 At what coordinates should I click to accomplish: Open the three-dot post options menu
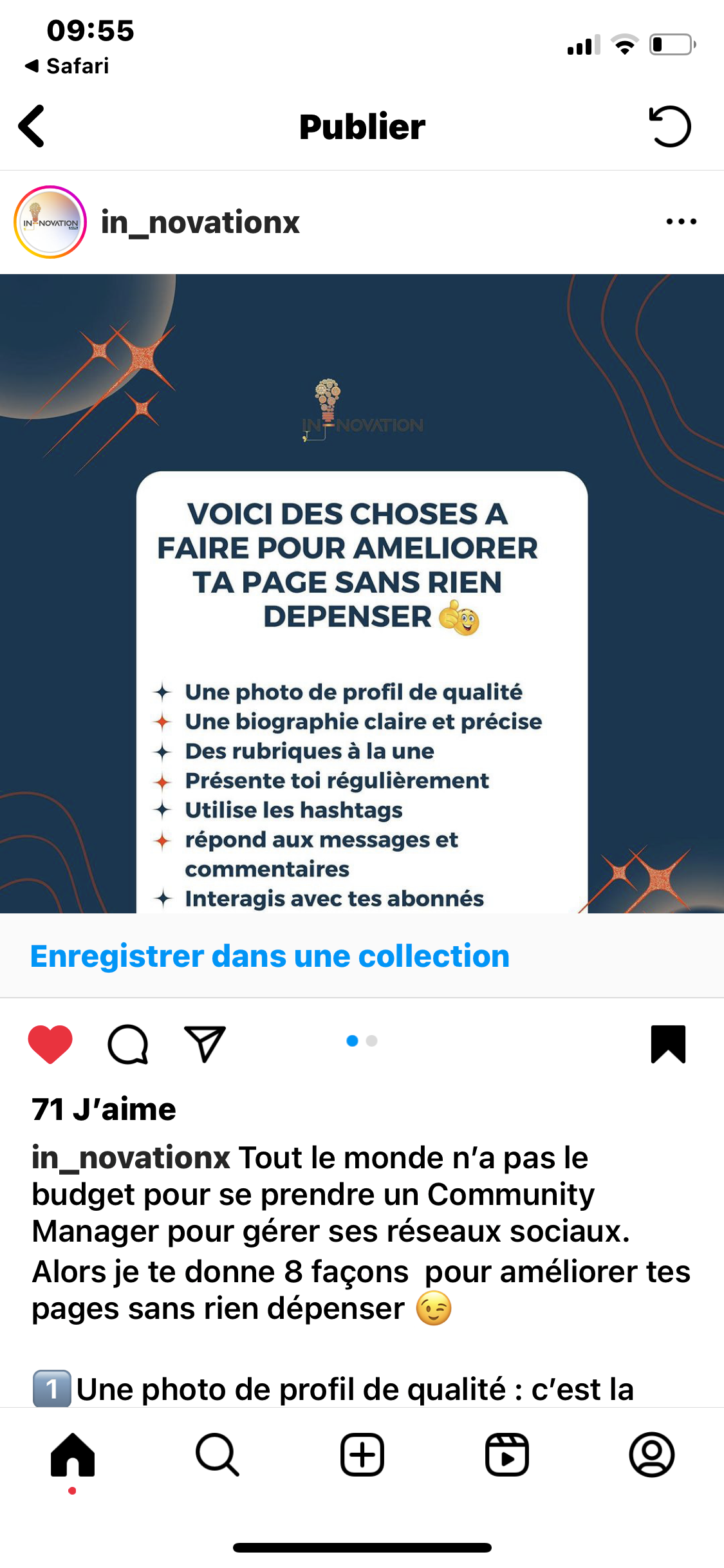[x=681, y=222]
